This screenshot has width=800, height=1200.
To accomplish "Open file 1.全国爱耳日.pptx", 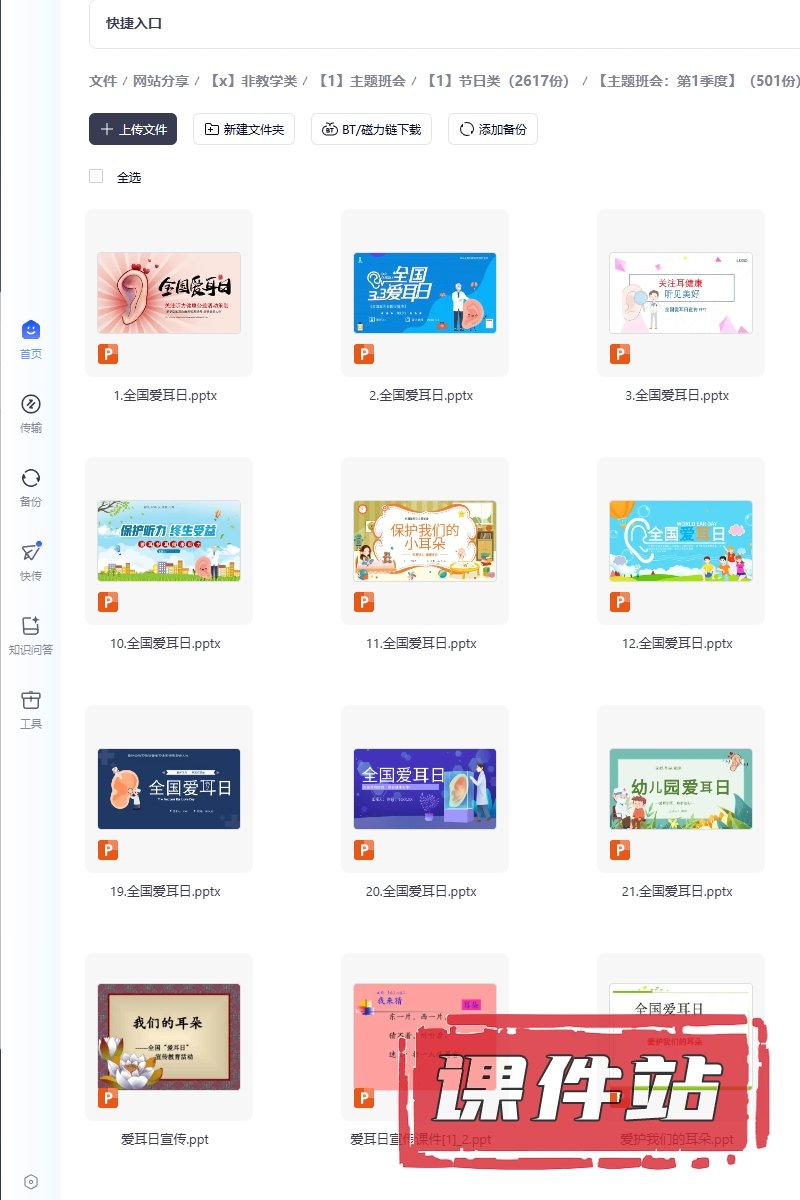I will 168,293.
